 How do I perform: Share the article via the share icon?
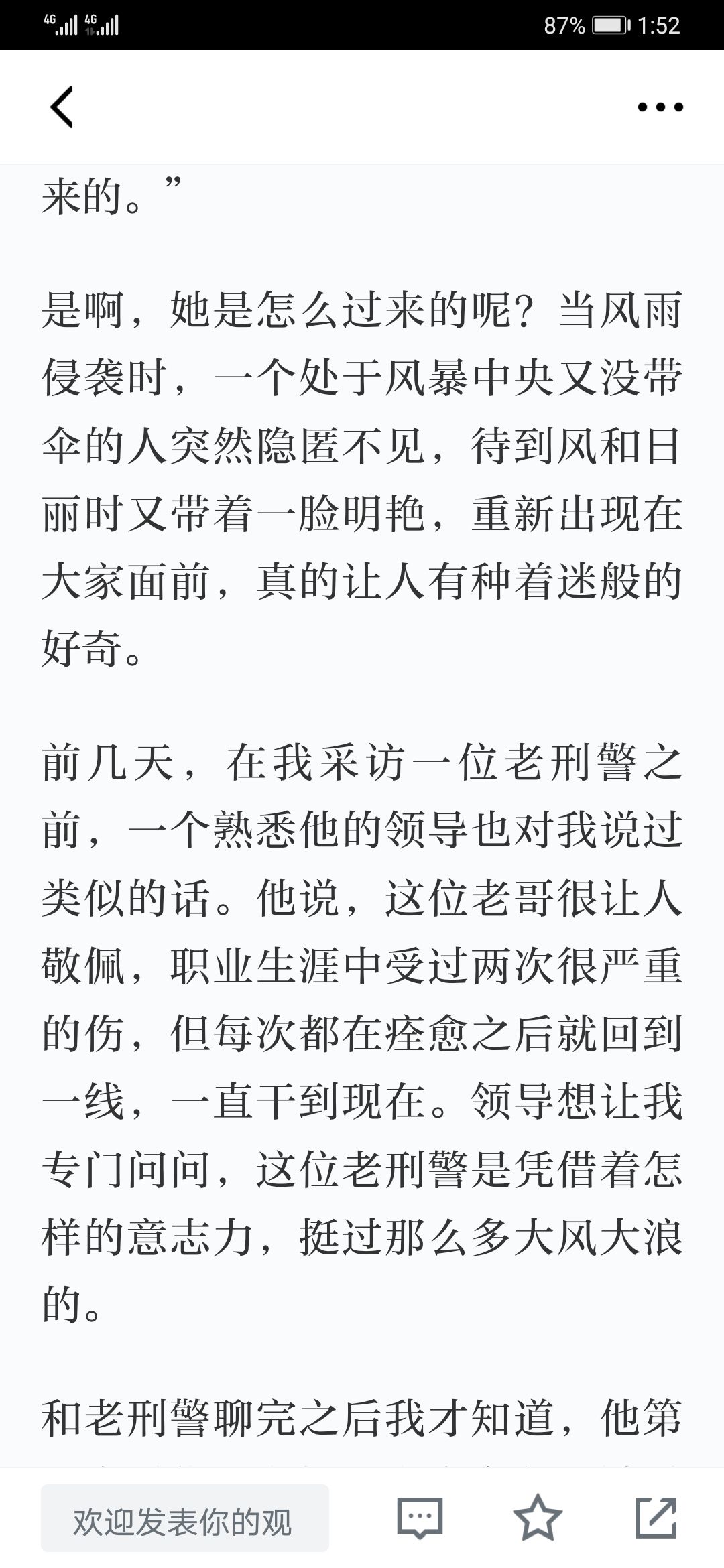pyautogui.click(x=656, y=1516)
